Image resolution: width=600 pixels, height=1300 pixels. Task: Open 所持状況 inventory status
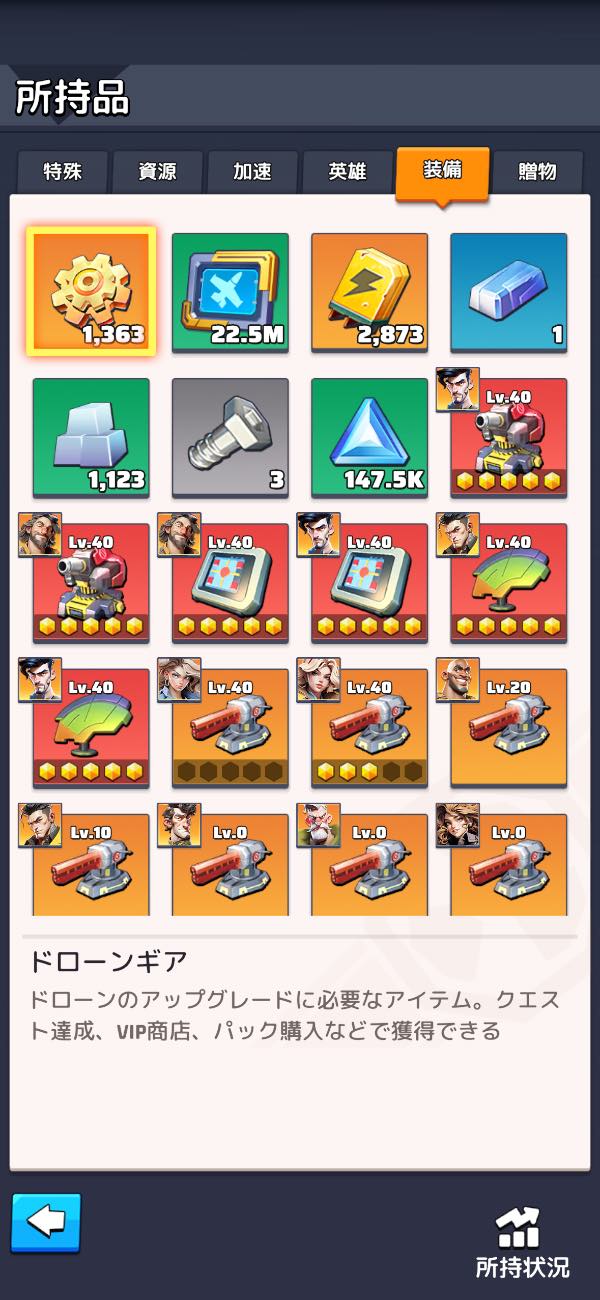[522, 1242]
